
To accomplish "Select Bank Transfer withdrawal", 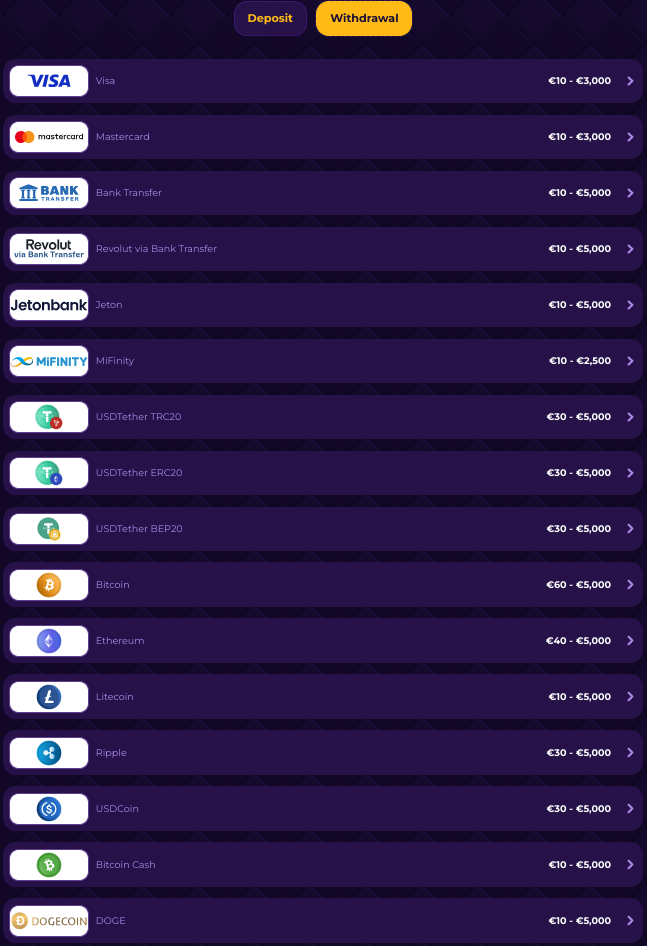I will pyautogui.click(x=323, y=193).
